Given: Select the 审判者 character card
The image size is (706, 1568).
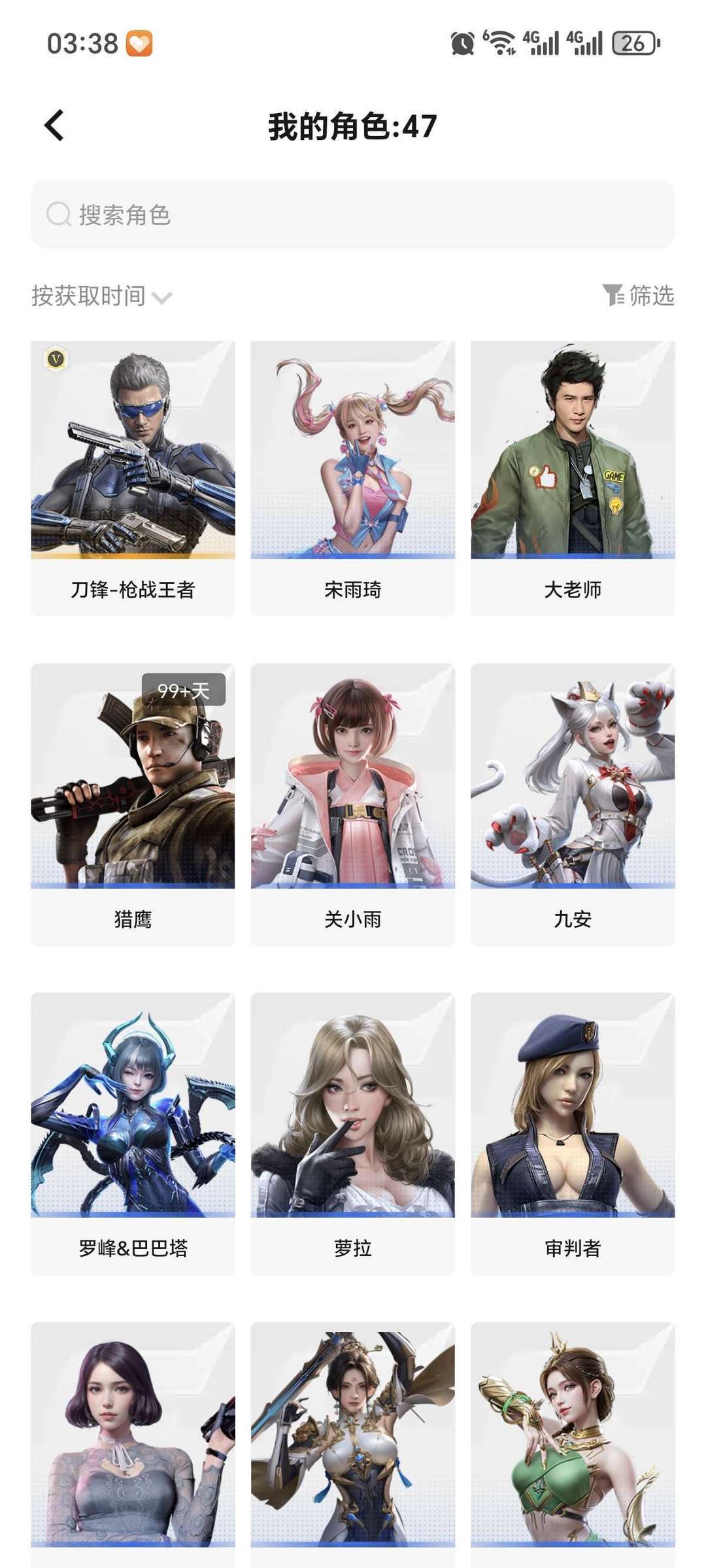Looking at the screenshot, I should pyautogui.click(x=573, y=1134).
